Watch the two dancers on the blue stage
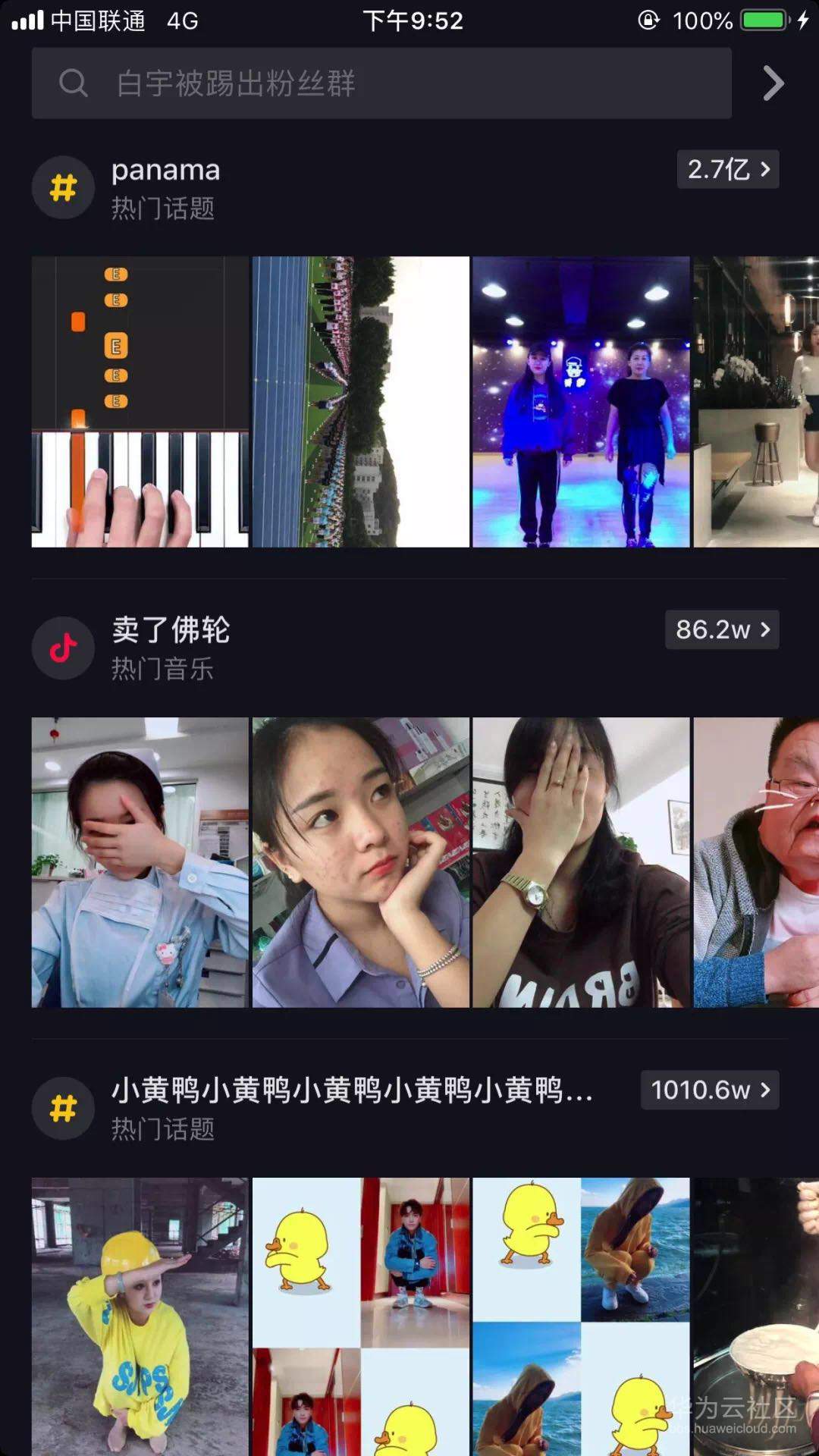This screenshot has width=819, height=1456. click(581, 402)
